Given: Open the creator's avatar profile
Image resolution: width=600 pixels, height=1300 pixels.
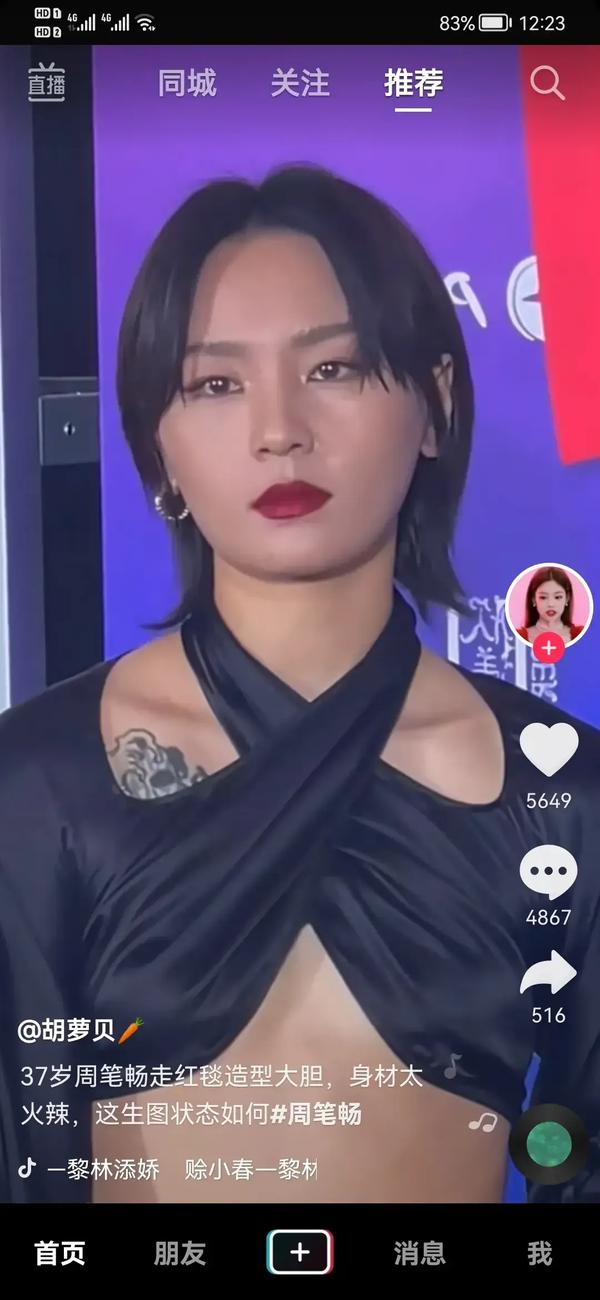Looking at the screenshot, I should tap(548, 604).
